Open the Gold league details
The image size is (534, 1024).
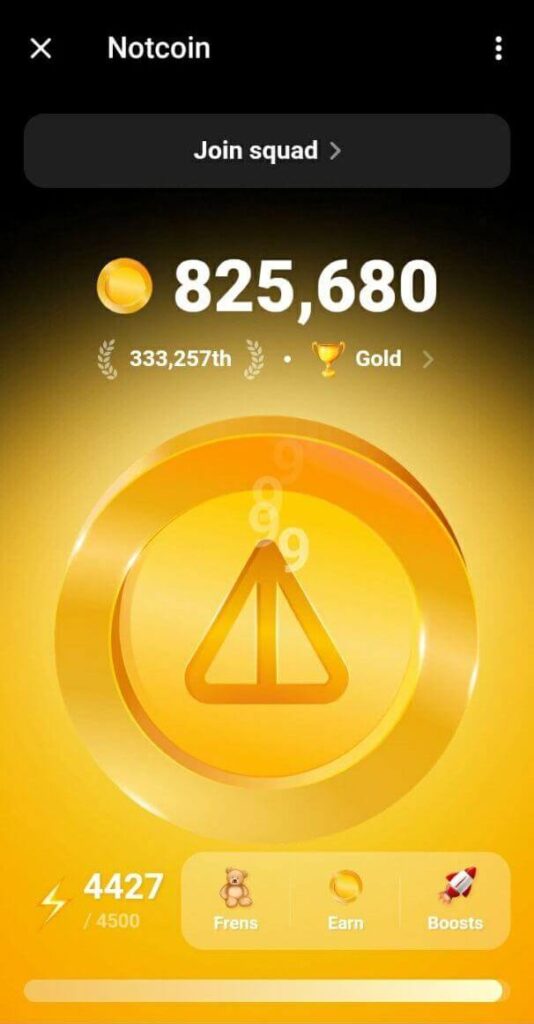[x=372, y=359]
